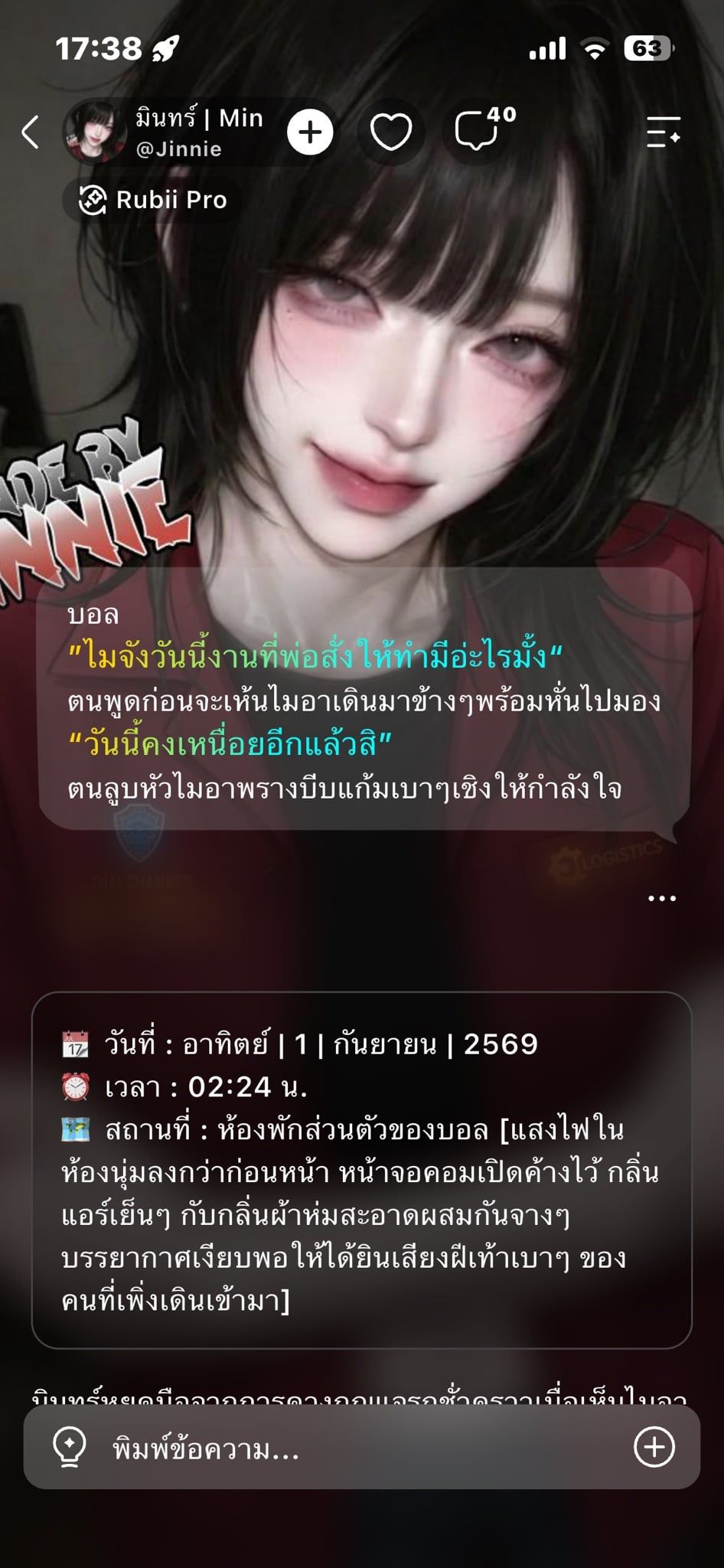Image resolution: width=724 pixels, height=1568 pixels.
Task: Open Min's profile avatar by @Jinnie
Action: (94, 132)
